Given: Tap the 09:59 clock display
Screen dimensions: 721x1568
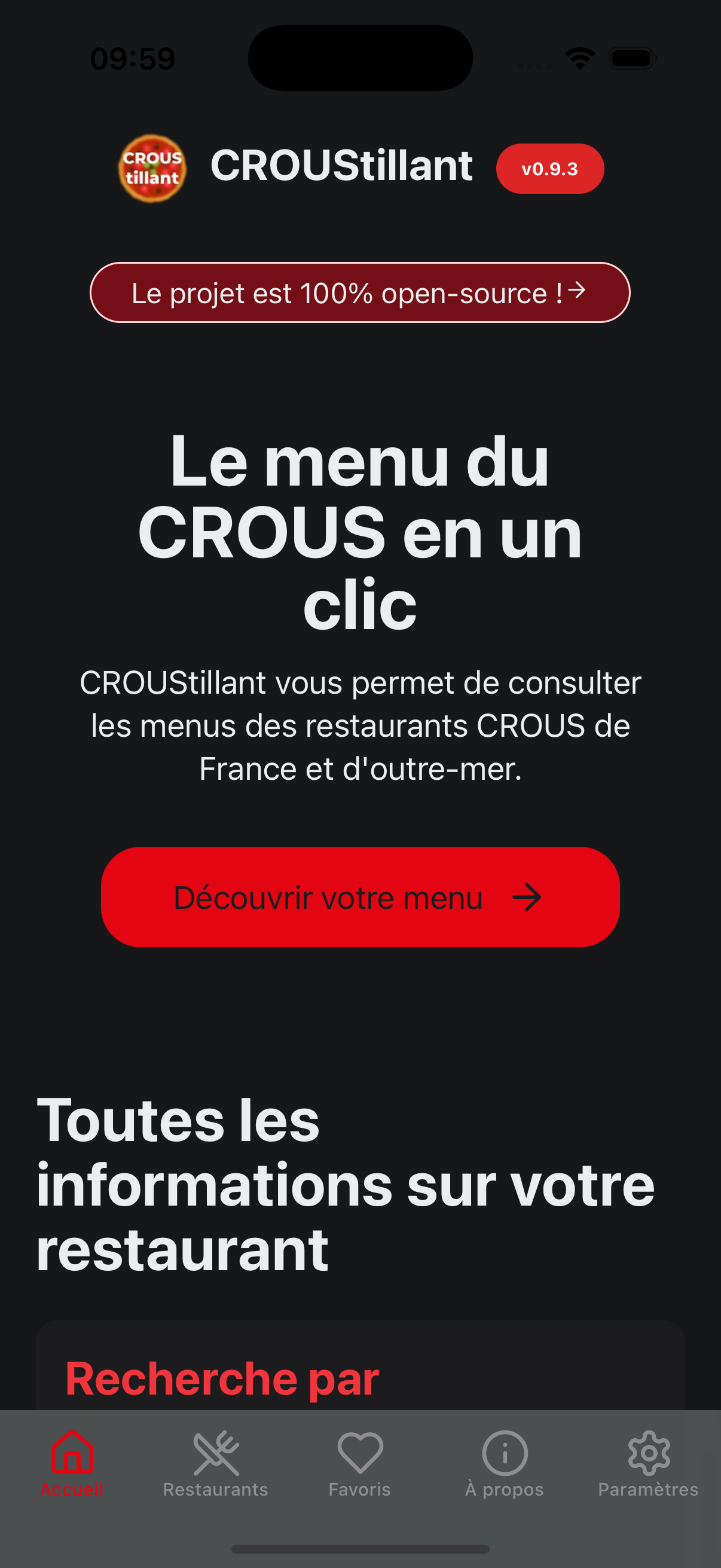Looking at the screenshot, I should 133,59.
